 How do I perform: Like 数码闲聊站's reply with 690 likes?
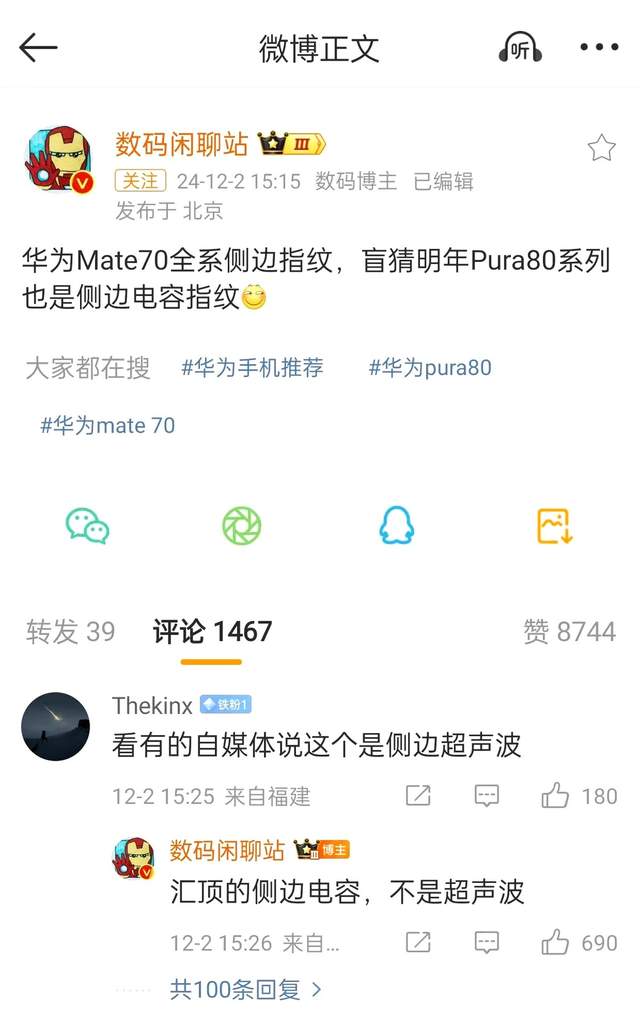[556, 942]
